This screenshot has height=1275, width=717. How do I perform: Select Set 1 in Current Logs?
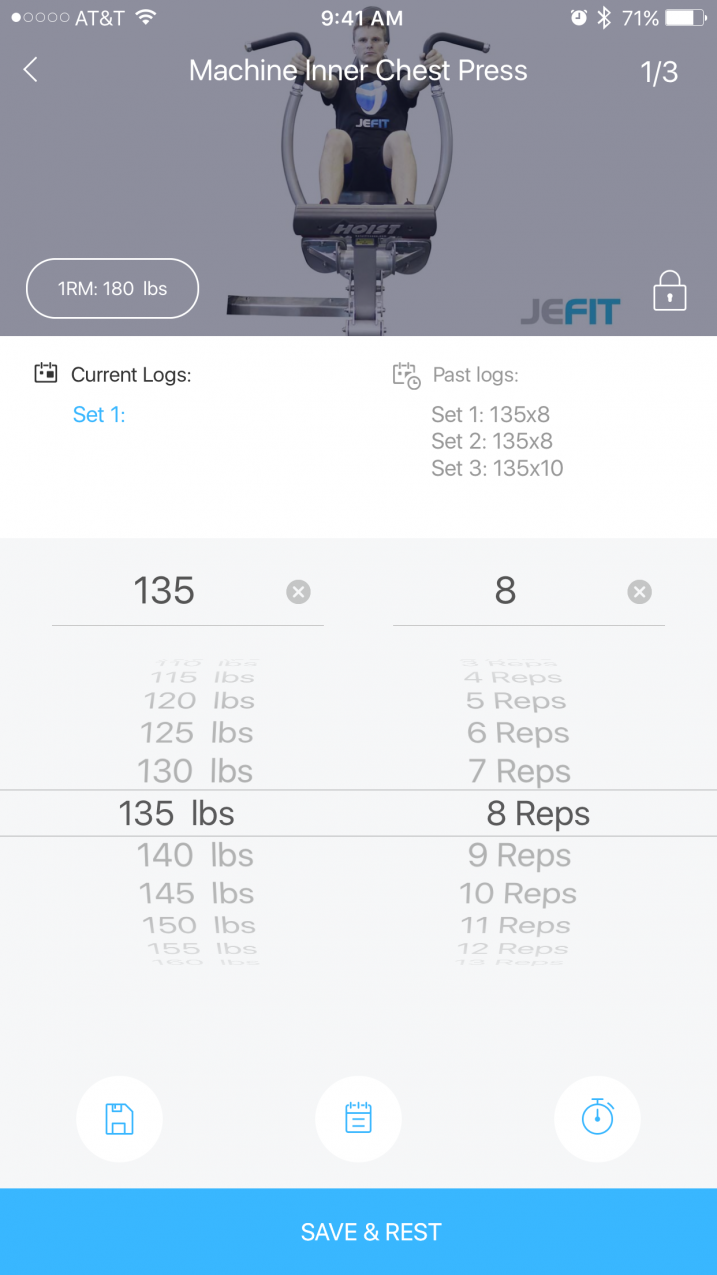pyautogui.click(x=99, y=414)
